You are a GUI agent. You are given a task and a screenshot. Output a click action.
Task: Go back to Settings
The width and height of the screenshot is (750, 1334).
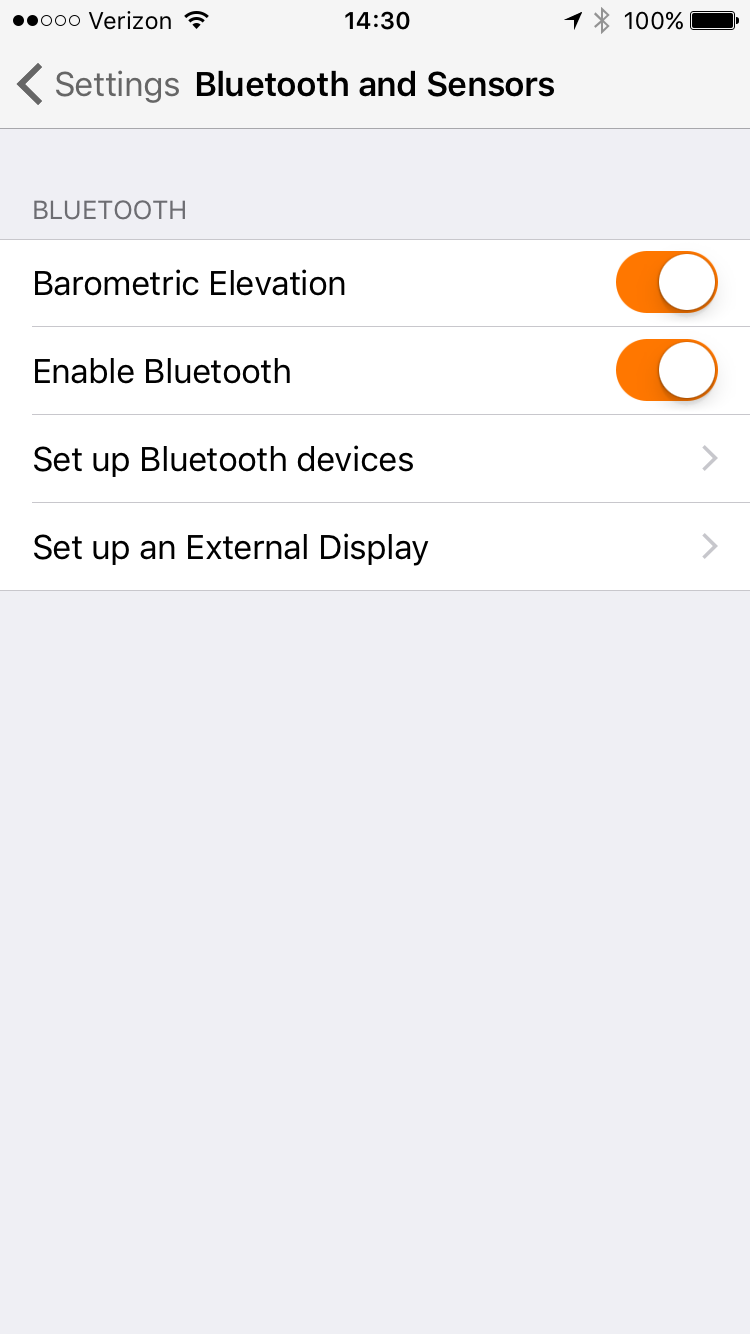click(x=98, y=85)
